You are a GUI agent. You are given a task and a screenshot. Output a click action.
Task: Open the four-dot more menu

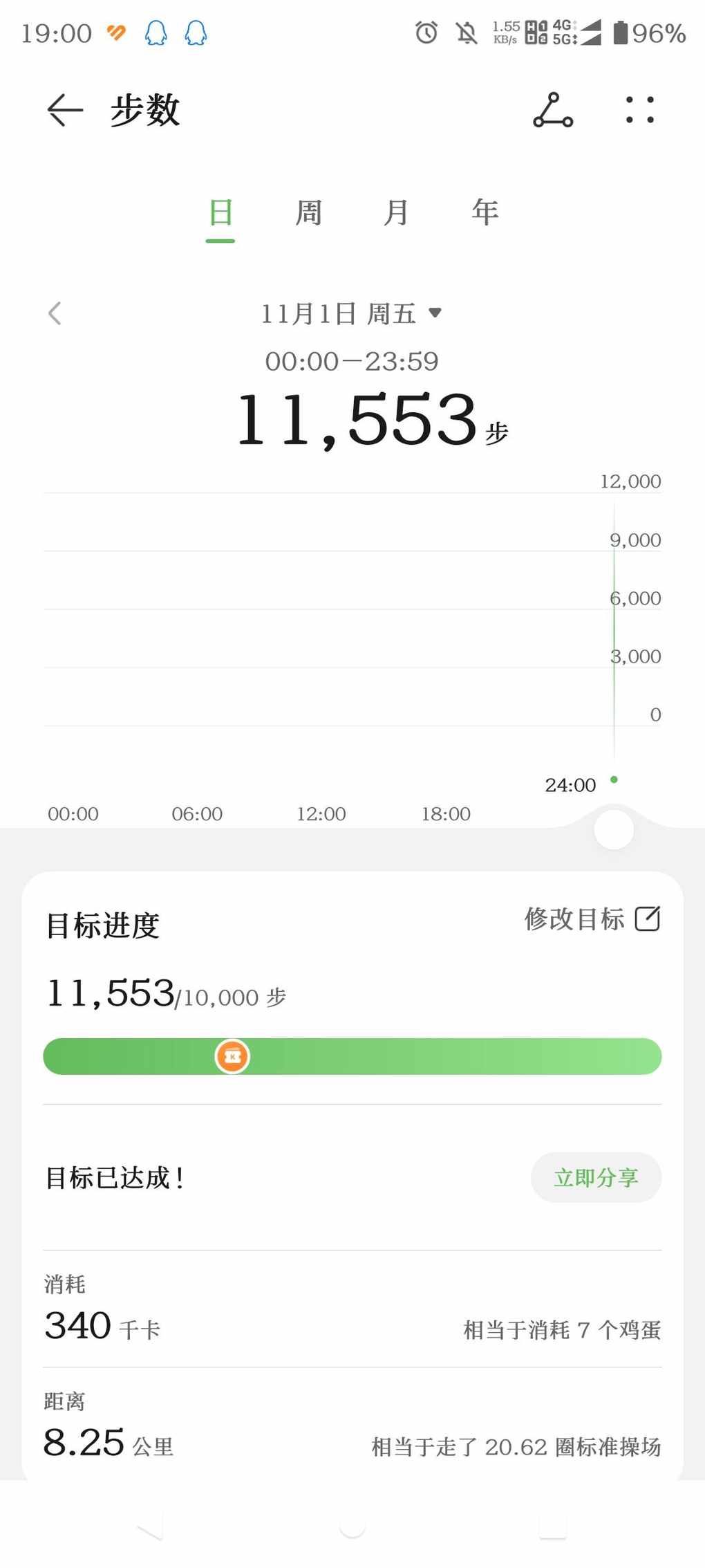[x=640, y=110]
